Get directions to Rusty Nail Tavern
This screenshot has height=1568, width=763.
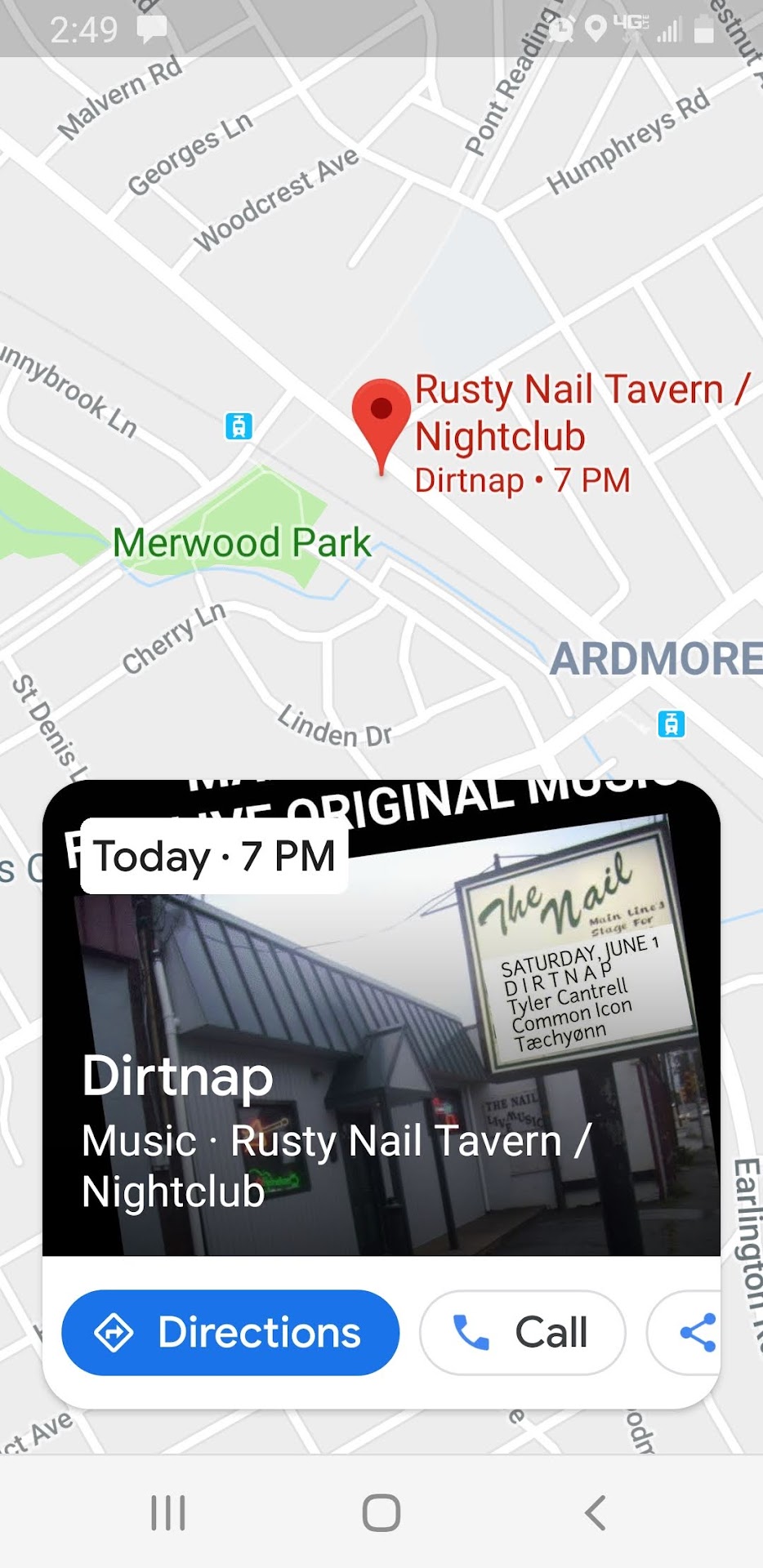tap(230, 1333)
